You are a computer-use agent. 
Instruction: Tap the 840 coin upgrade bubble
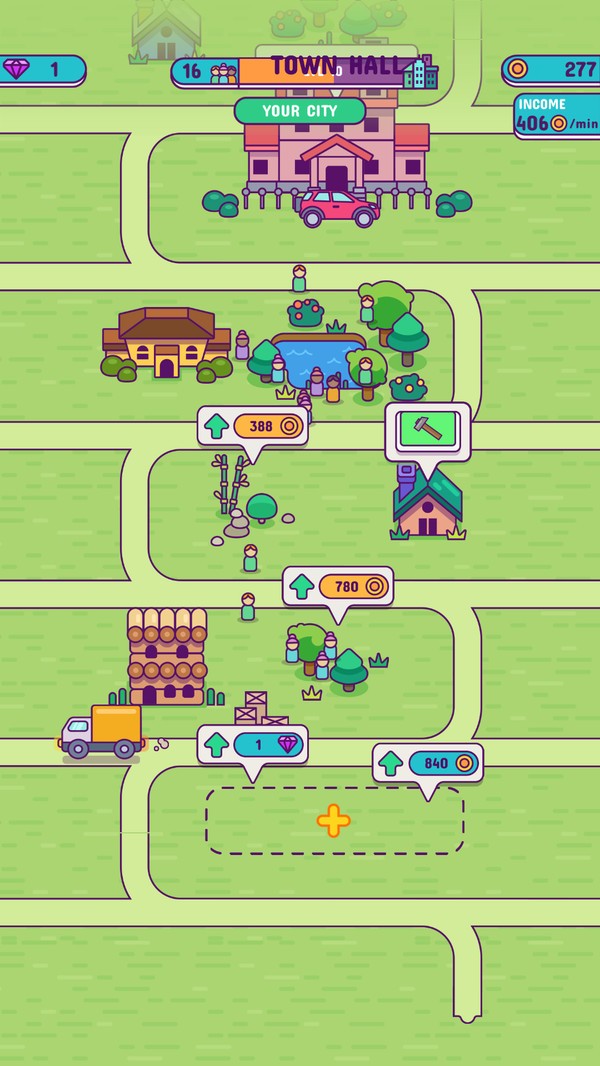(x=428, y=763)
